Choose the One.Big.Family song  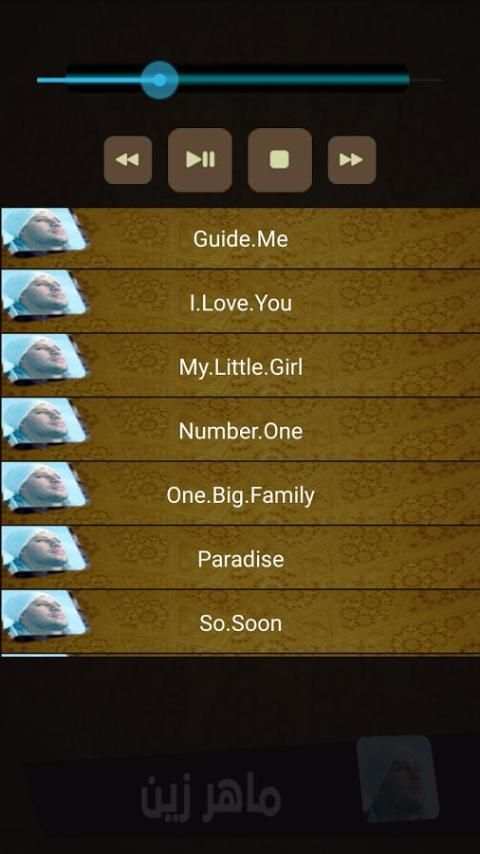click(x=240, y=493)
